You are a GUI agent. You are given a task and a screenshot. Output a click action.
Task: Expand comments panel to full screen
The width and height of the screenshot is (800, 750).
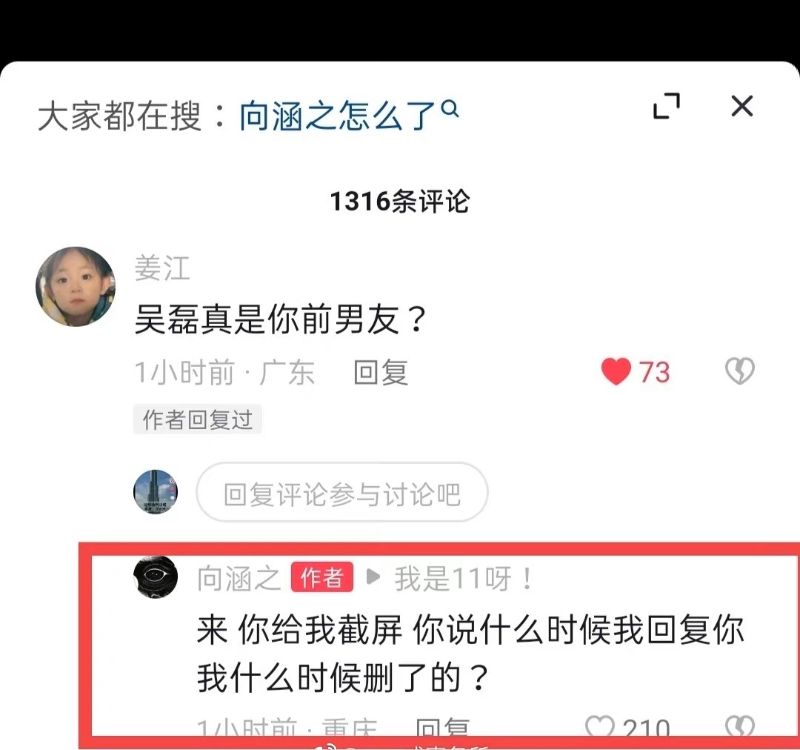(666, 106)
